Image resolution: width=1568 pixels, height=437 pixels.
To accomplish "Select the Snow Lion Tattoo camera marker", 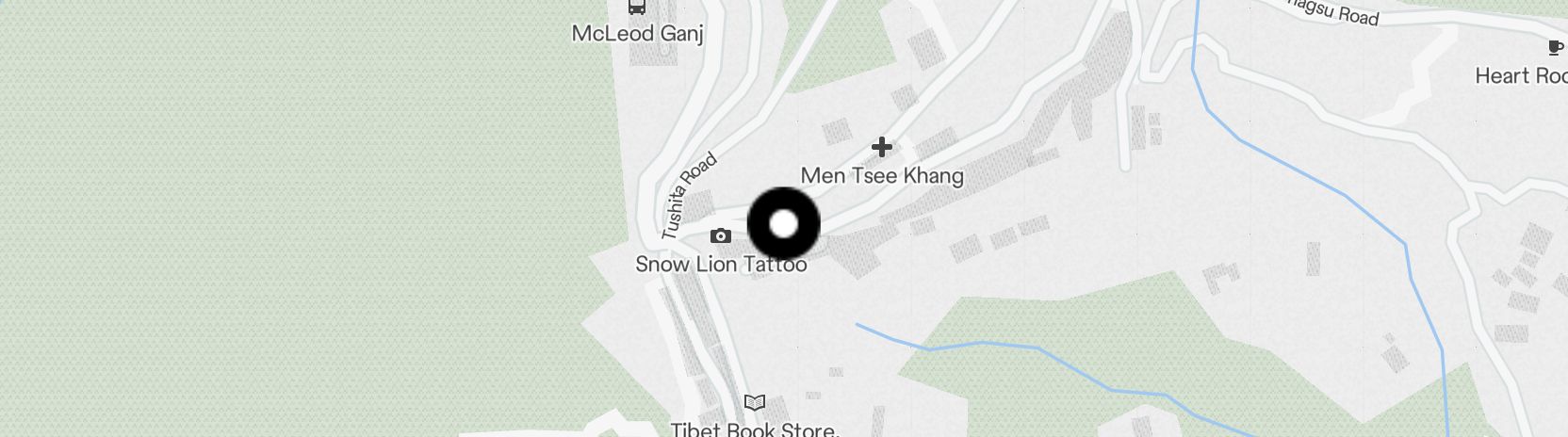I will pos(721,235).
